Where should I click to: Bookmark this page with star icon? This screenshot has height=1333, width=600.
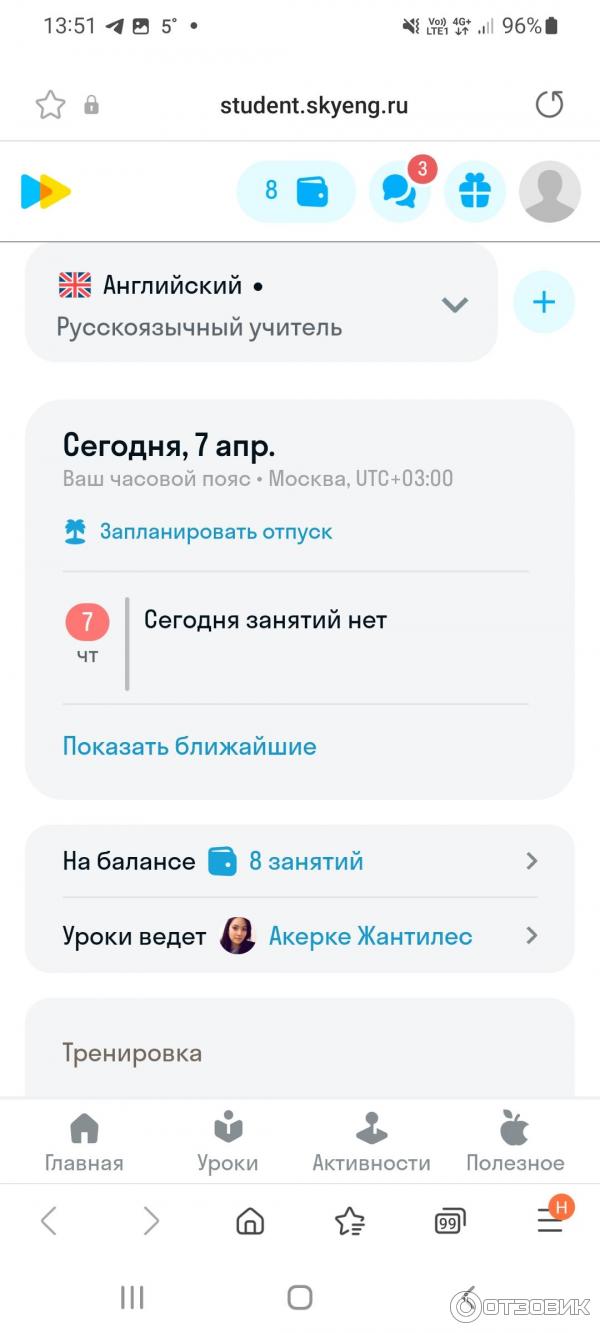click(50, 105)
